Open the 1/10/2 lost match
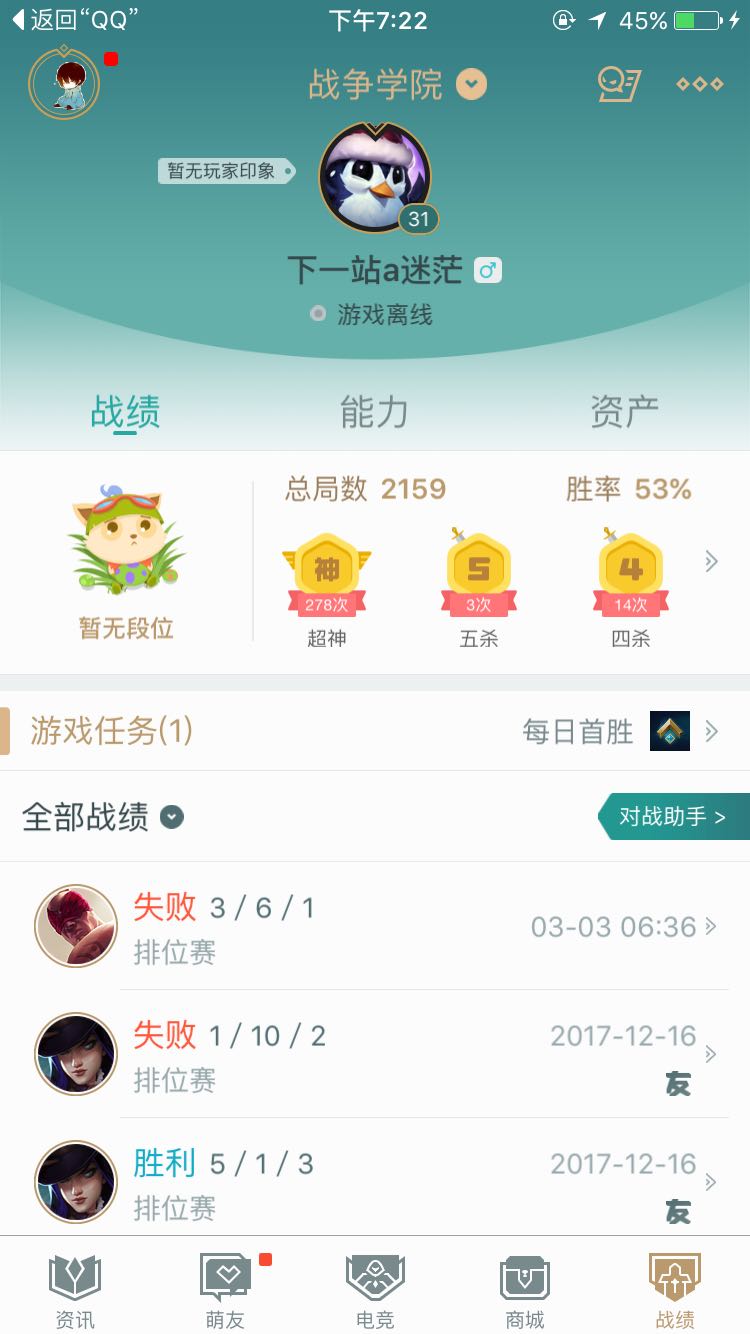This screenshot has height=1334, width=750. [x=375, y=1054]
